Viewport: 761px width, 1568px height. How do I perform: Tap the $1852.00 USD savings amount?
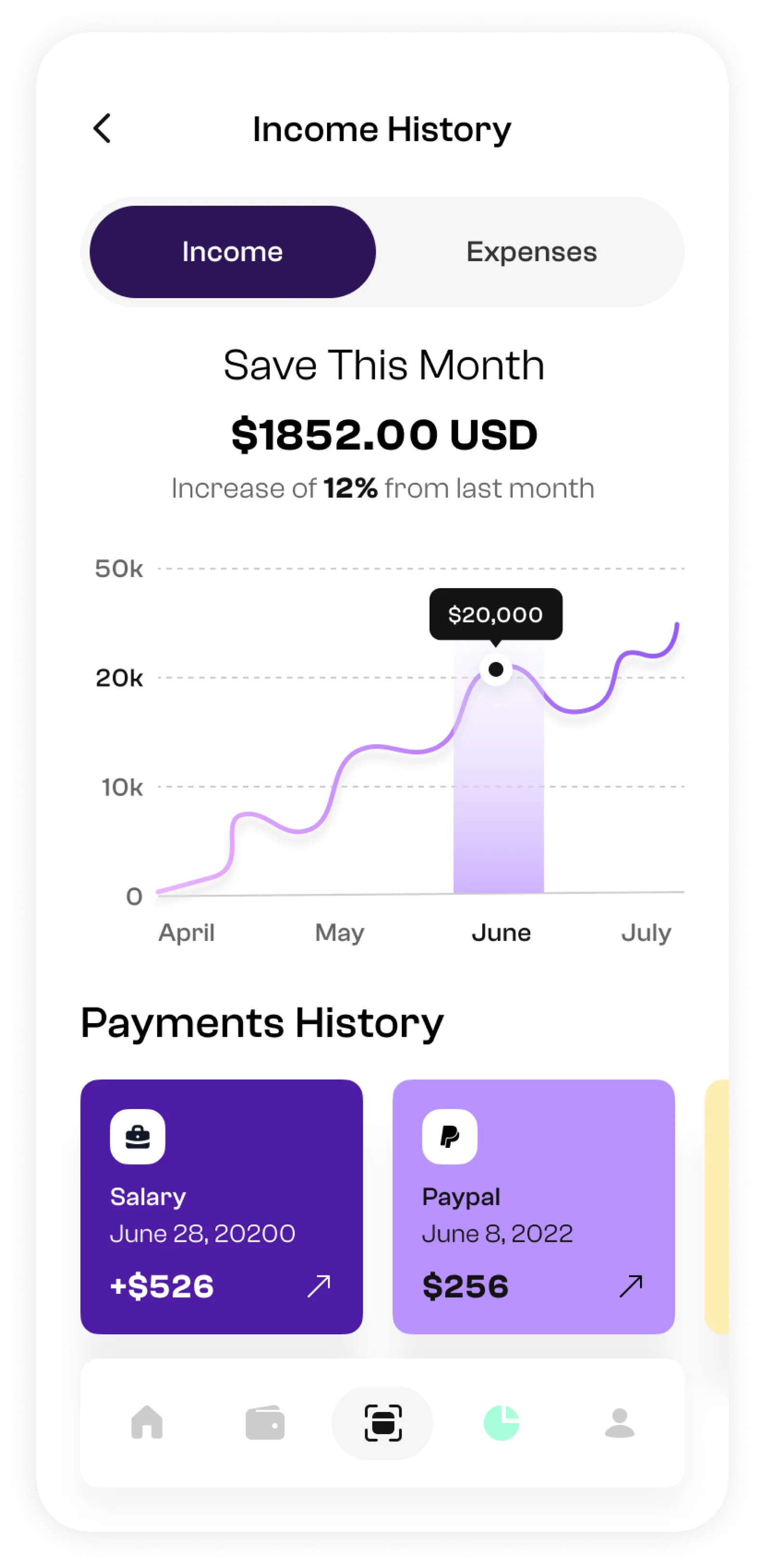[383, 434]
